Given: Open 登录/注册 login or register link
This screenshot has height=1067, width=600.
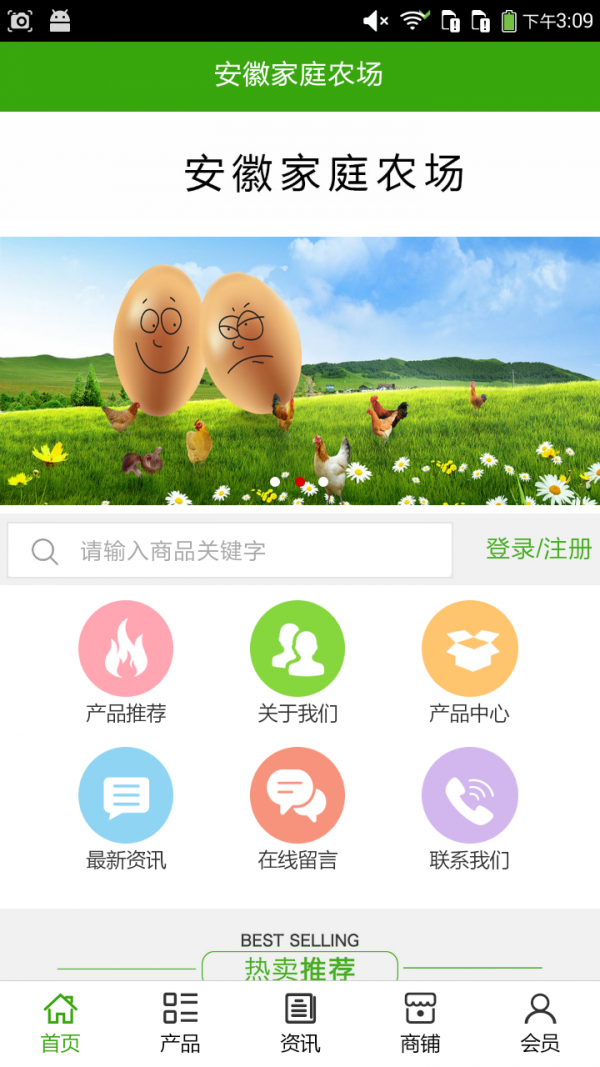Looking at the screenshot, I should 538,549.
